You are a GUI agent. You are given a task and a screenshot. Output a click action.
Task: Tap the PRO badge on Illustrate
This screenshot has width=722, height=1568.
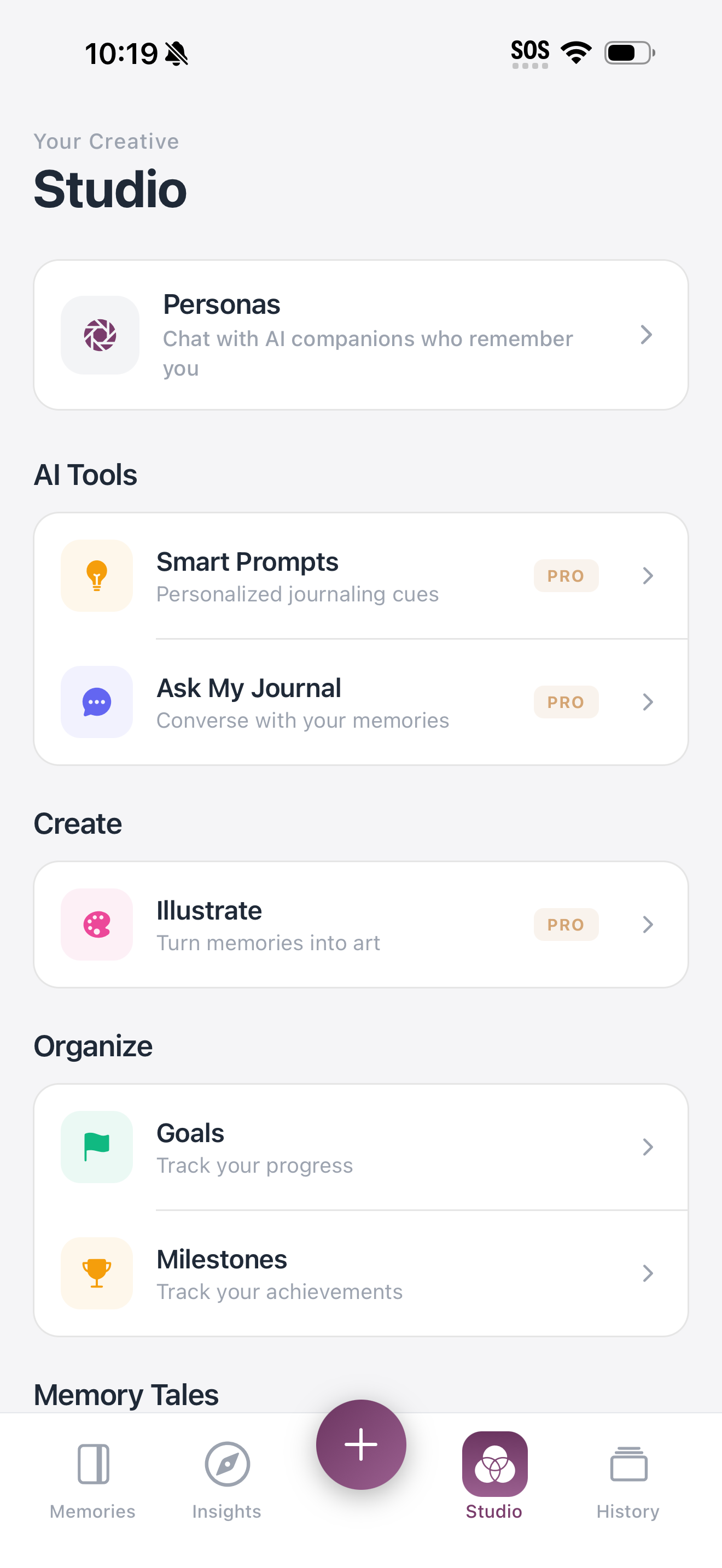[x=566, y=924]
